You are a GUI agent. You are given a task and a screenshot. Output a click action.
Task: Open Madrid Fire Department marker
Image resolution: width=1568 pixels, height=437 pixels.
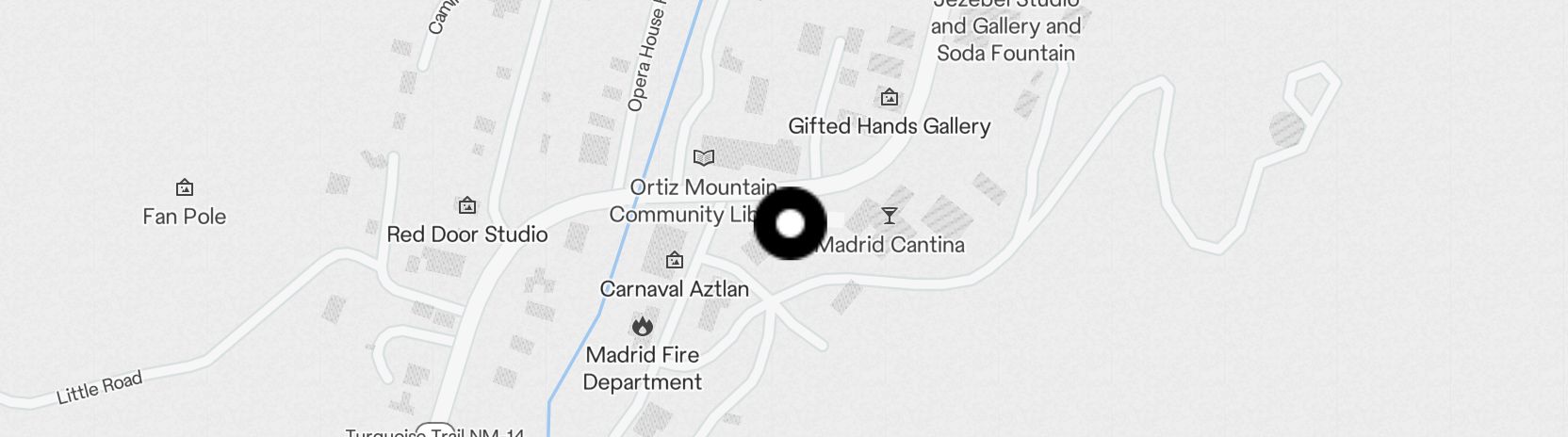[643, 327]
